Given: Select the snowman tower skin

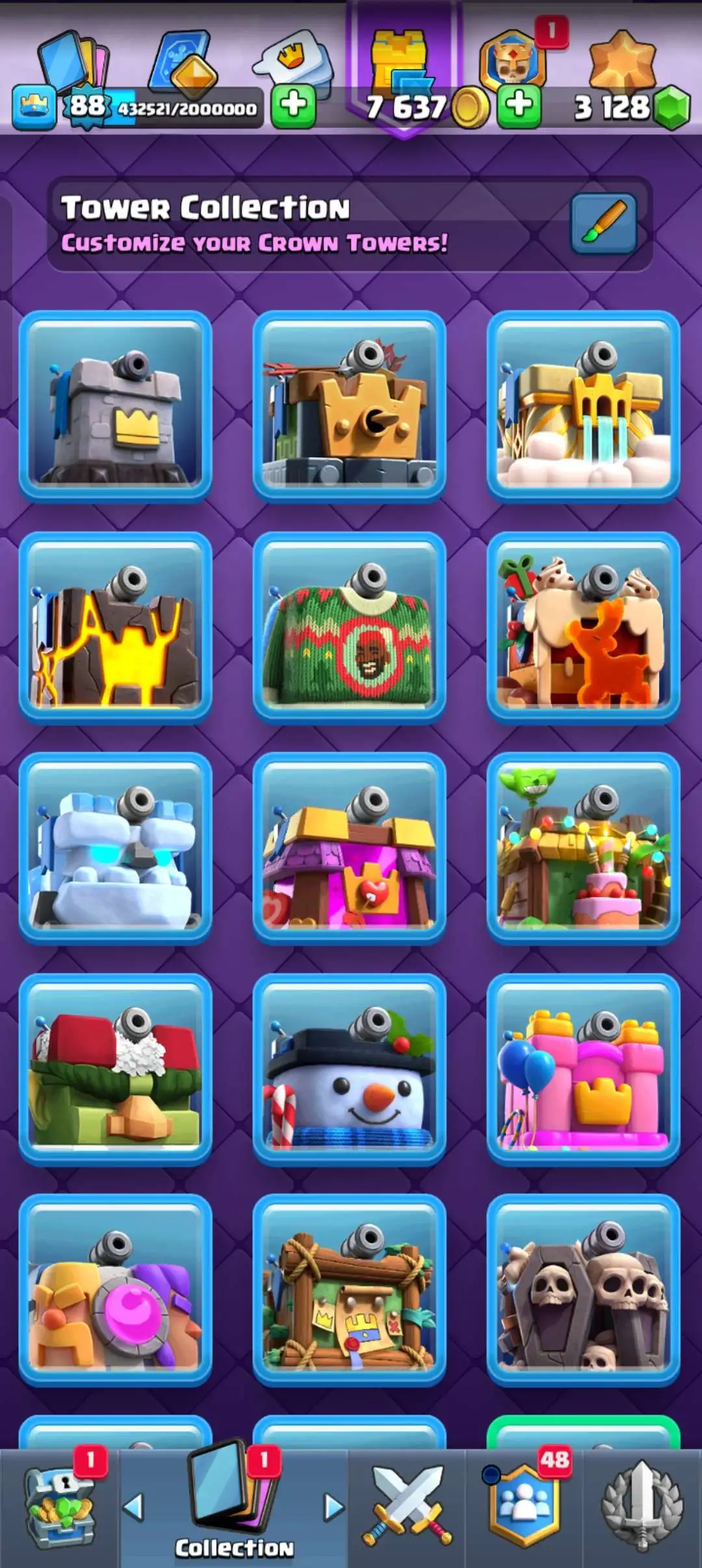Looking at the screenshot, I should [350, 1069].
